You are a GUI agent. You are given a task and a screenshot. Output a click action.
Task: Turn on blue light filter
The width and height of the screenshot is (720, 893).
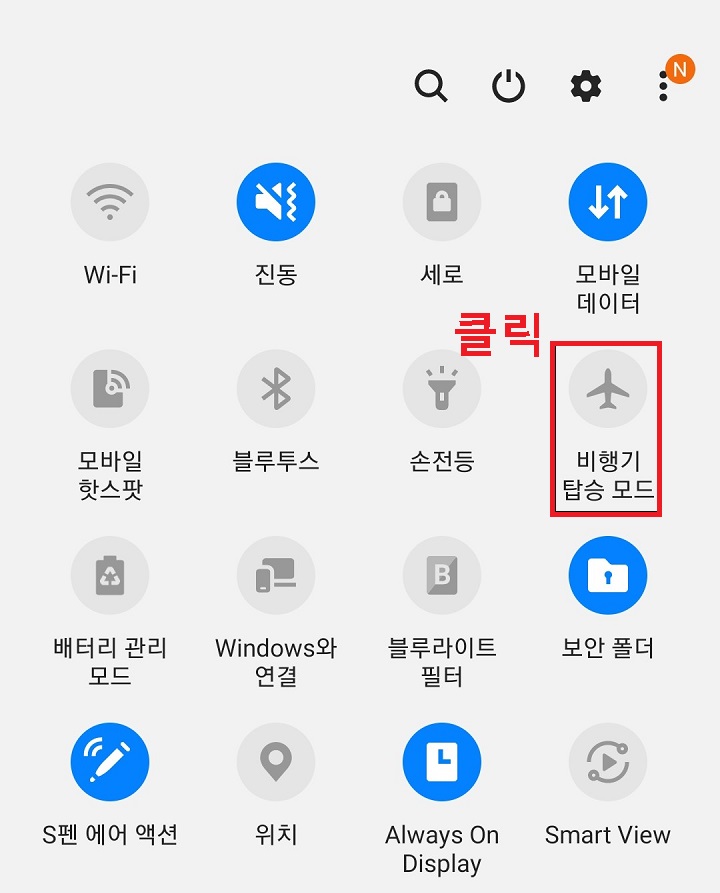pos(442,575)
